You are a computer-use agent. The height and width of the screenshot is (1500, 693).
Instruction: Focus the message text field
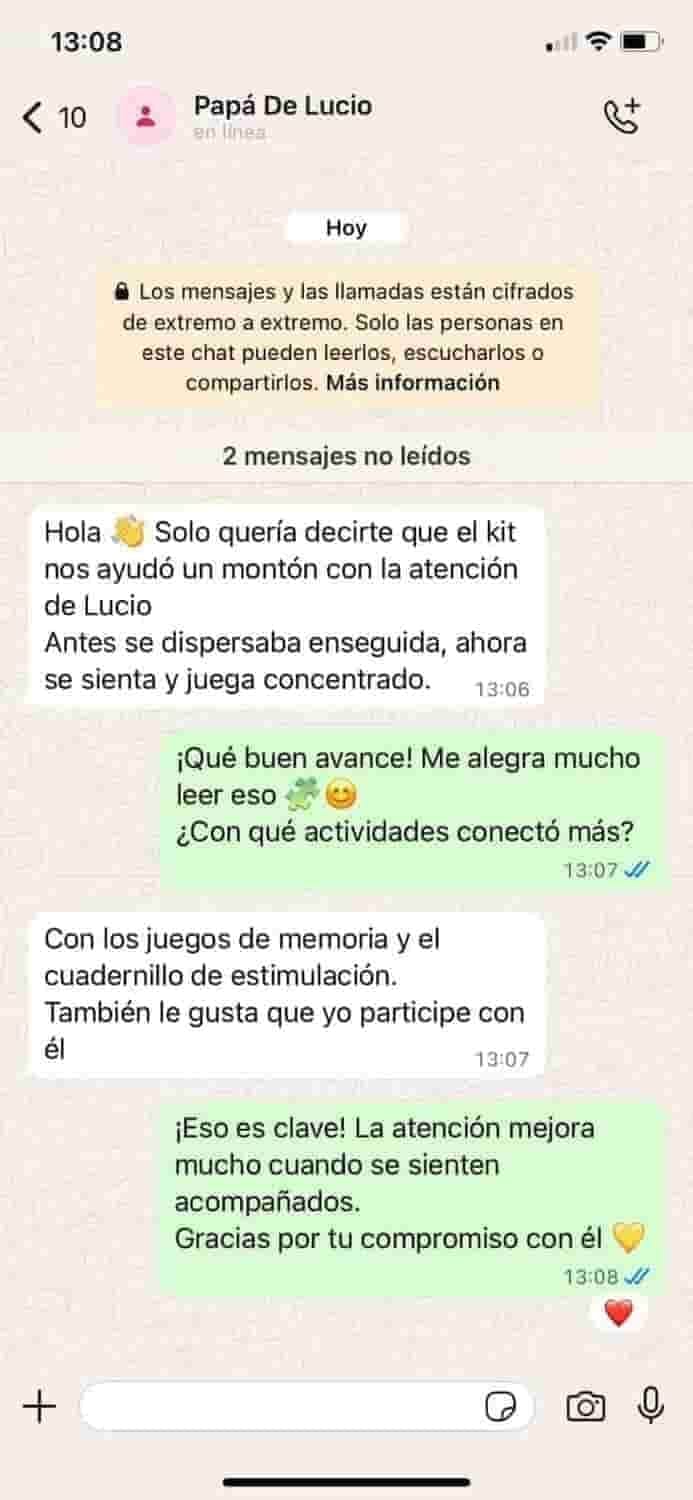(x=280, y=1408)
